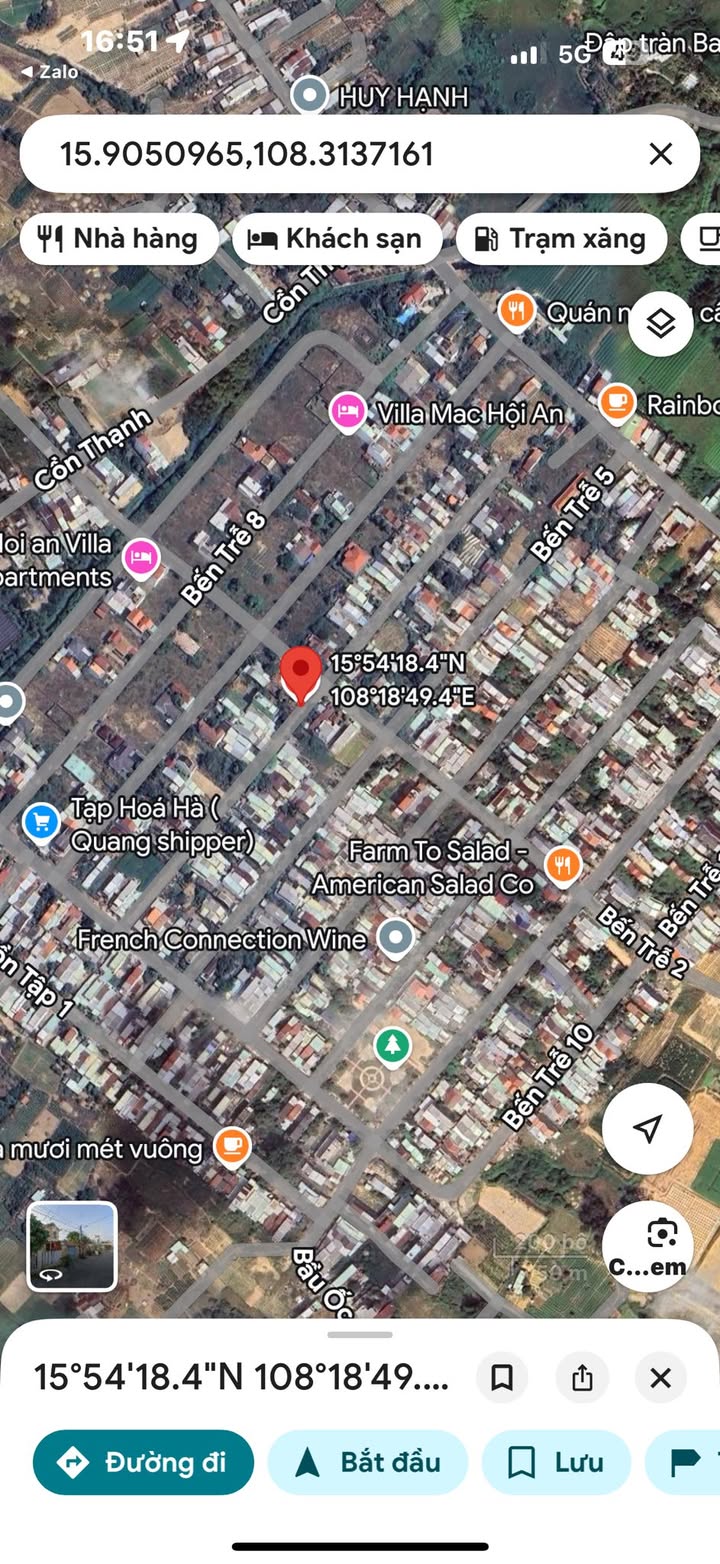Close the location info panel
Image resolution: width=720 pixels, height=1564 pixels.
click(660, 1378)
